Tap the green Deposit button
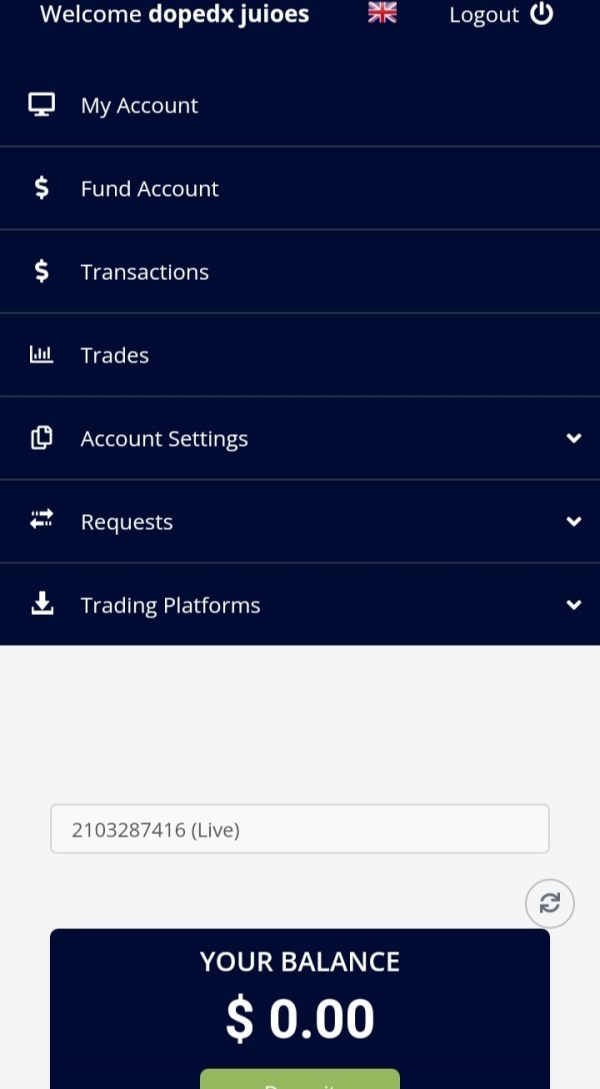The width and height of the screenshot is (600, 1089). point(300,1079)
